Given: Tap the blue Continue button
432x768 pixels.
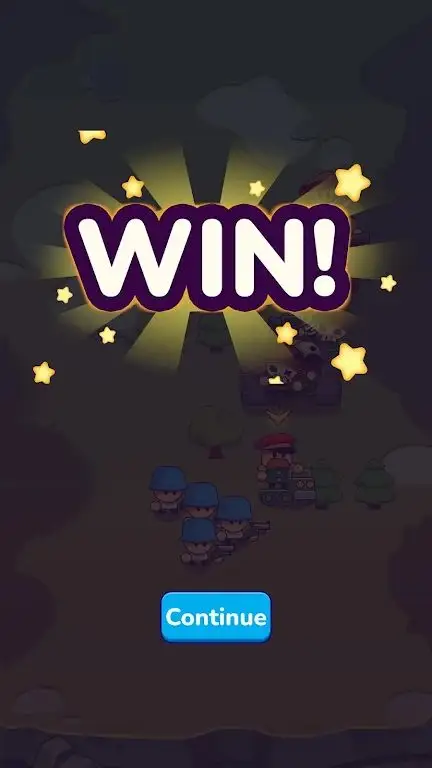Looking at the screenshot, I should coord(216,617).
